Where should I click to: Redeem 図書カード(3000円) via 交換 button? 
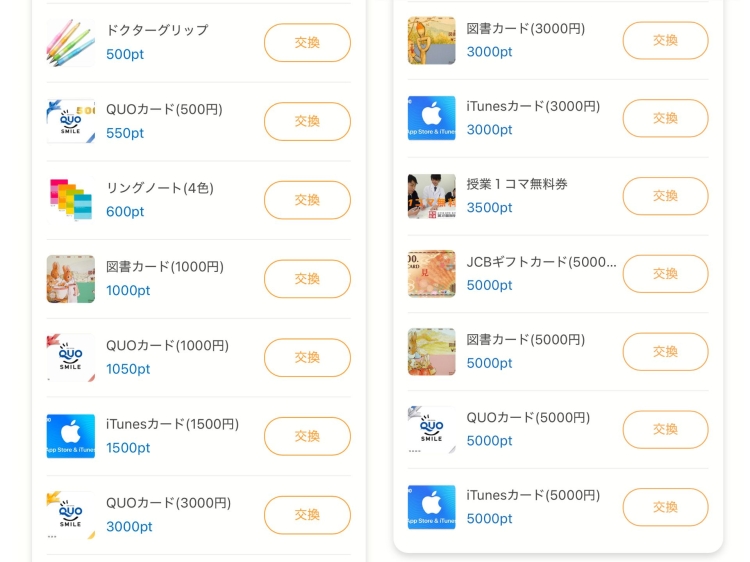[665, 40]
